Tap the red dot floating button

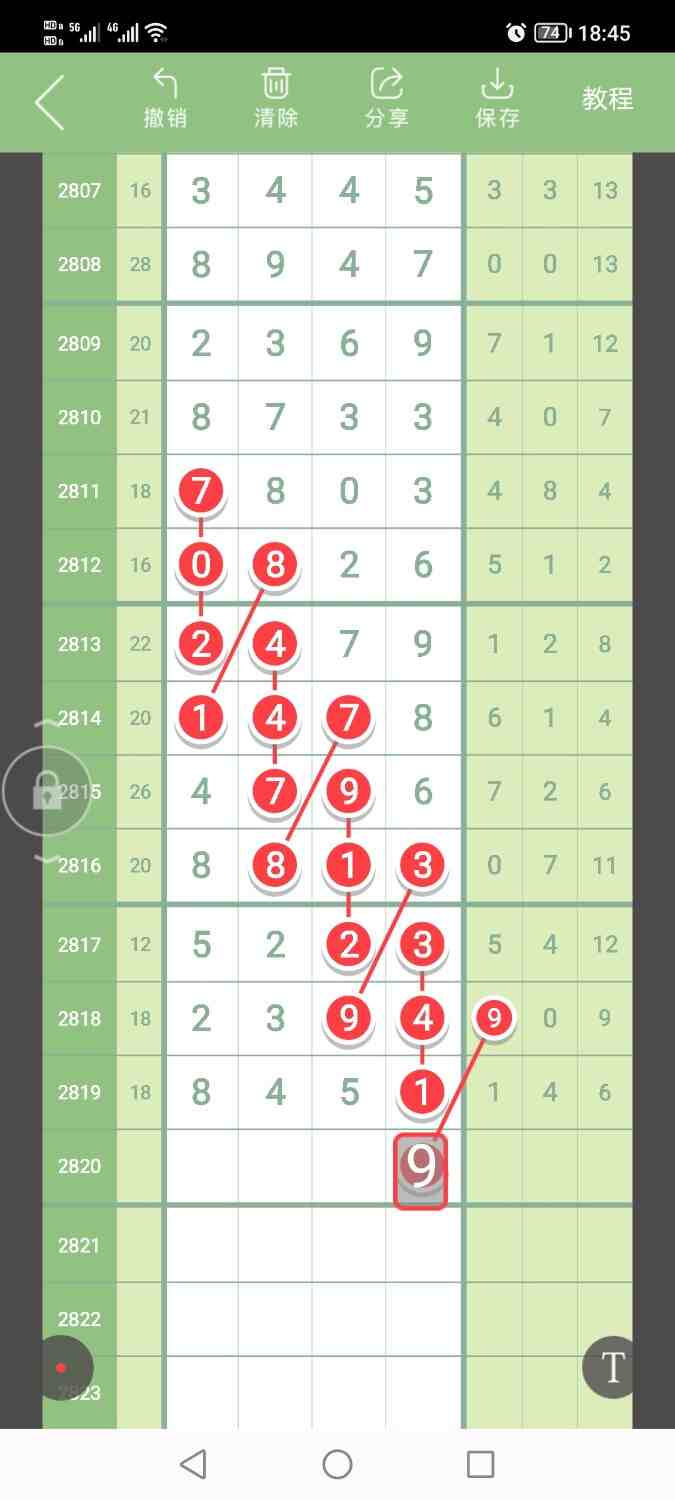tap(62, 1367)
